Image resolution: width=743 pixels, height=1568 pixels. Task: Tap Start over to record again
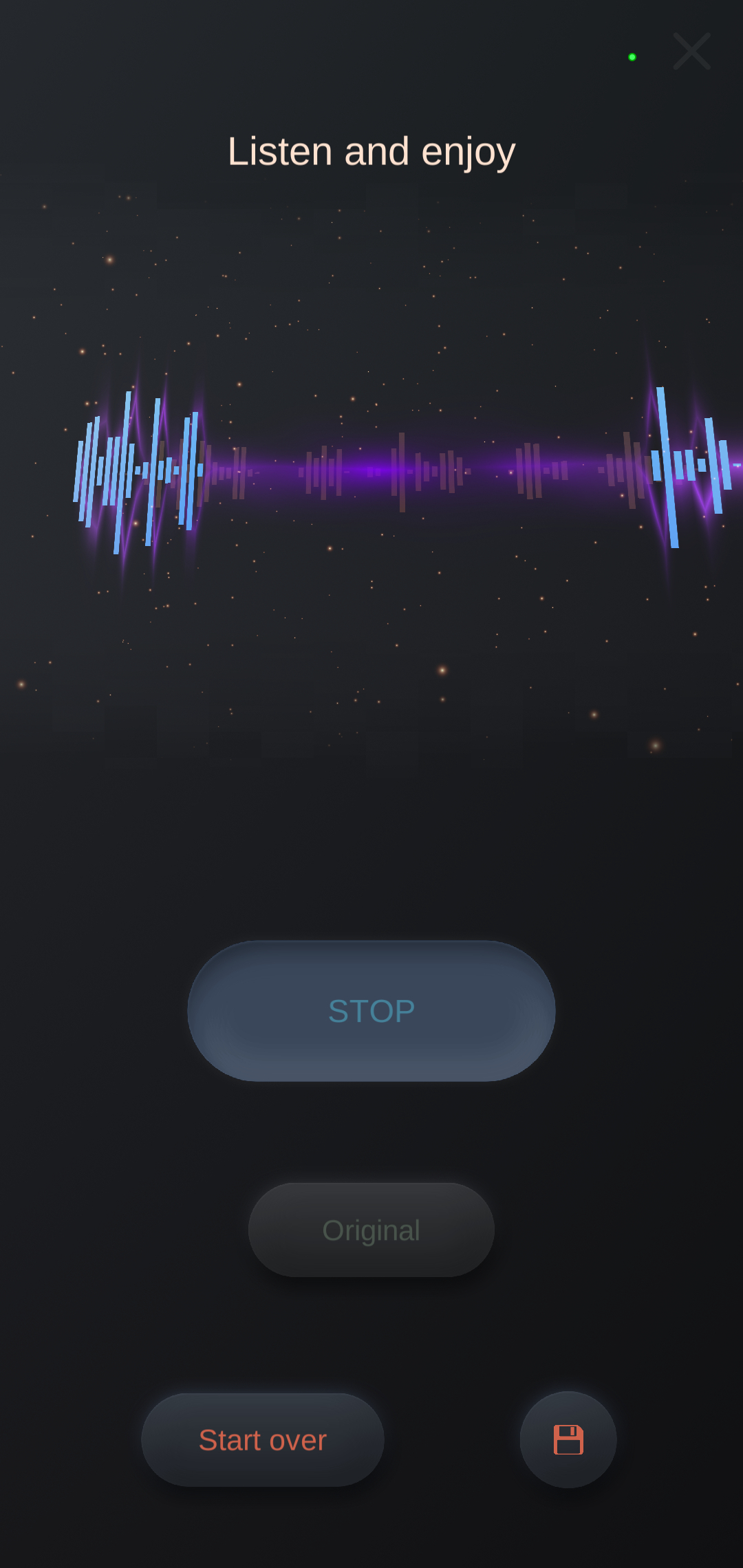coord(263,1440)
